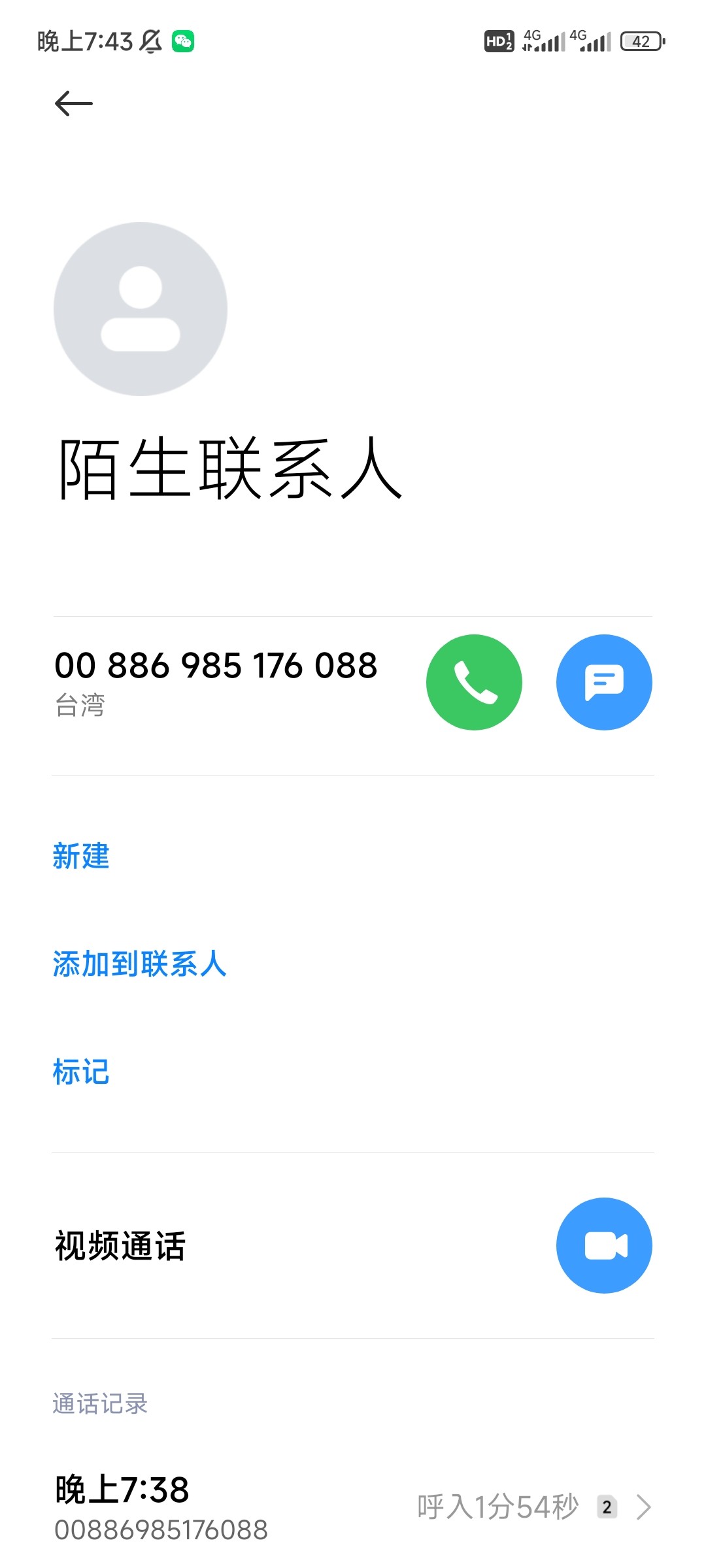Send a text message to this number
The height and width of the screenshot is (1568, 706).
pyautogui.click(x=604, y=682)
